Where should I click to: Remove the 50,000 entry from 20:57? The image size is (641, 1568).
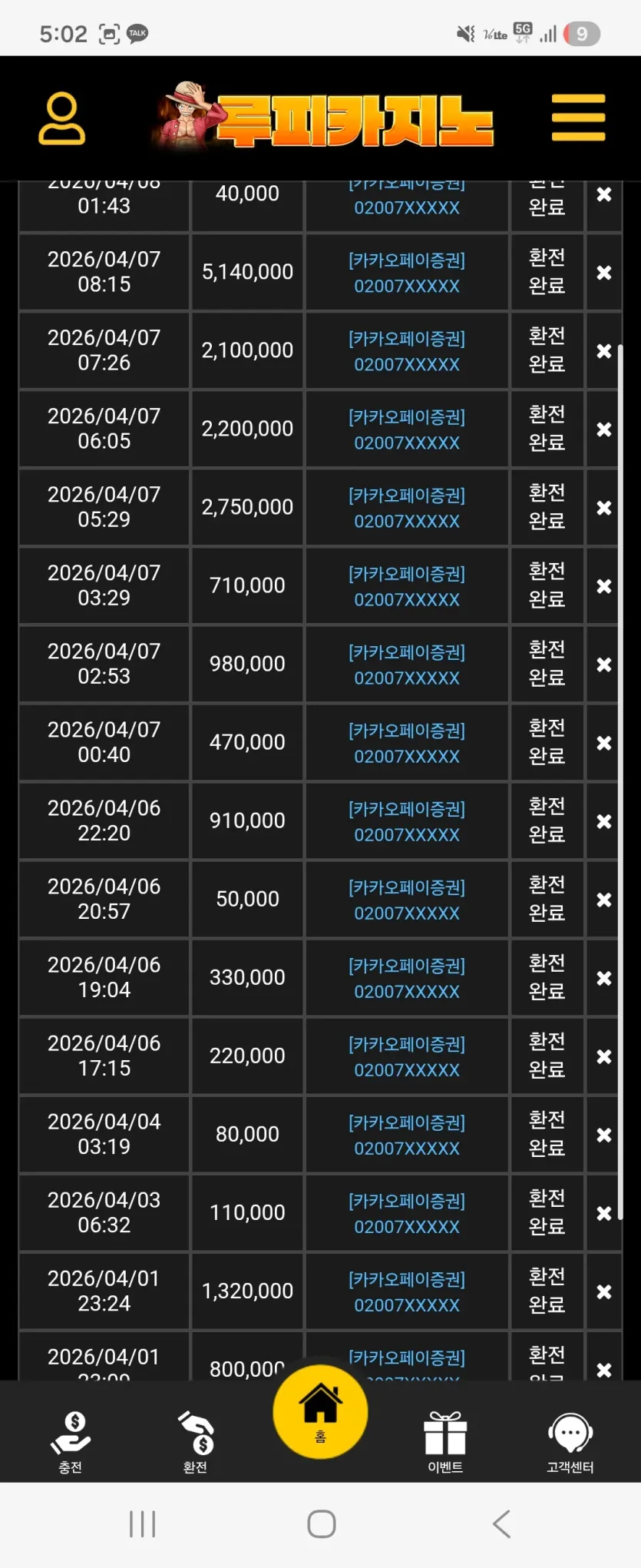[x=604, y=900]
